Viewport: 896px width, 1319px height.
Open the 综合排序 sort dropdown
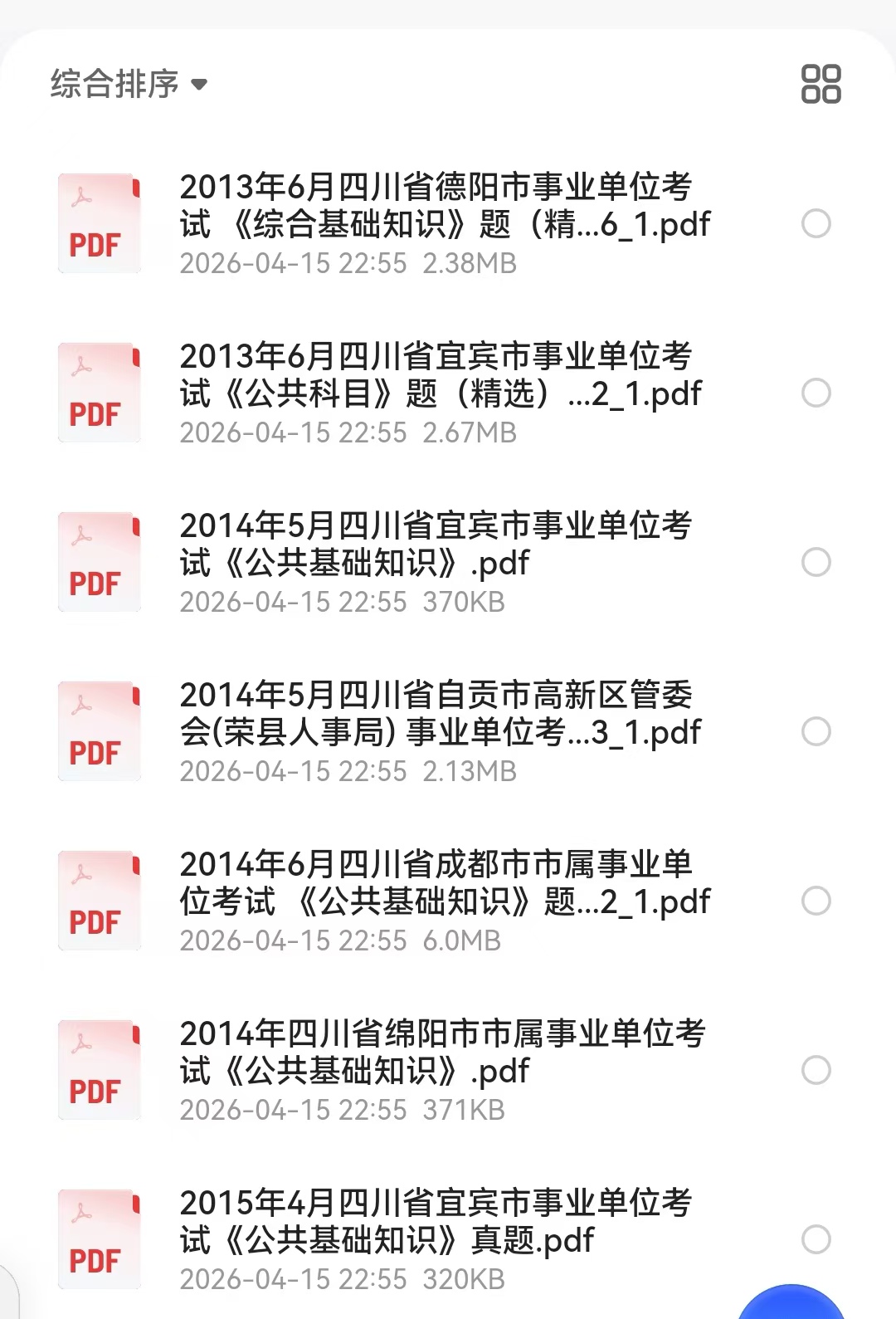pos(129,84)
